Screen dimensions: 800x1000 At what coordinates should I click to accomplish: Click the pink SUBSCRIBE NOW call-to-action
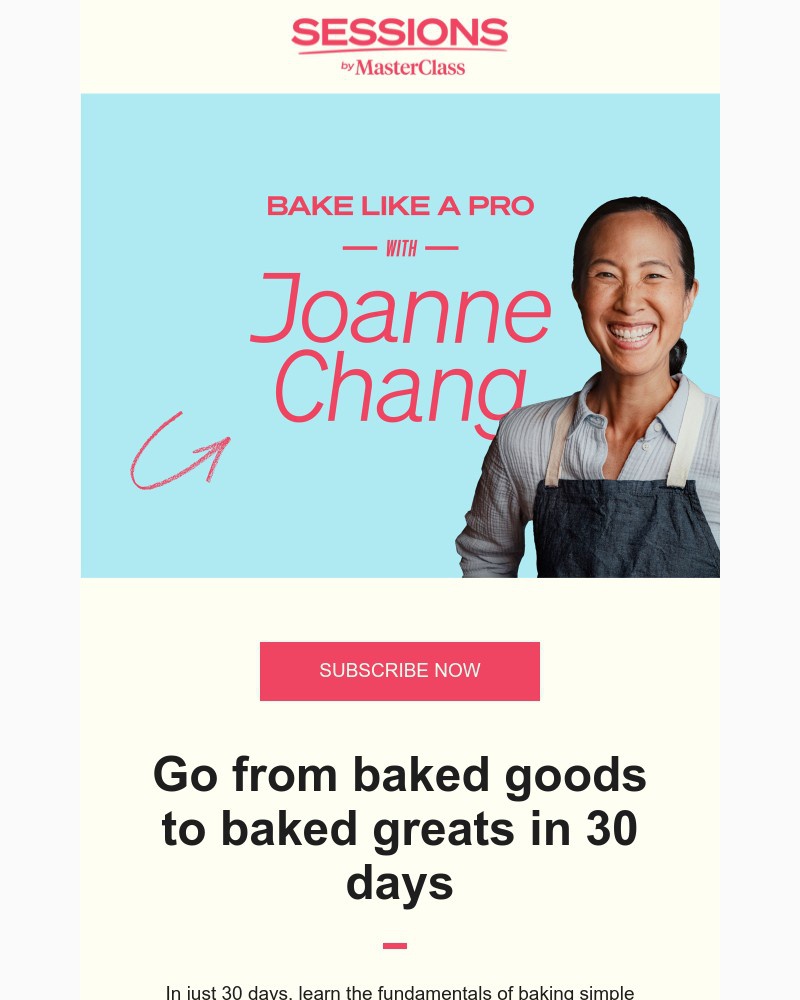[x=400, y=671]
